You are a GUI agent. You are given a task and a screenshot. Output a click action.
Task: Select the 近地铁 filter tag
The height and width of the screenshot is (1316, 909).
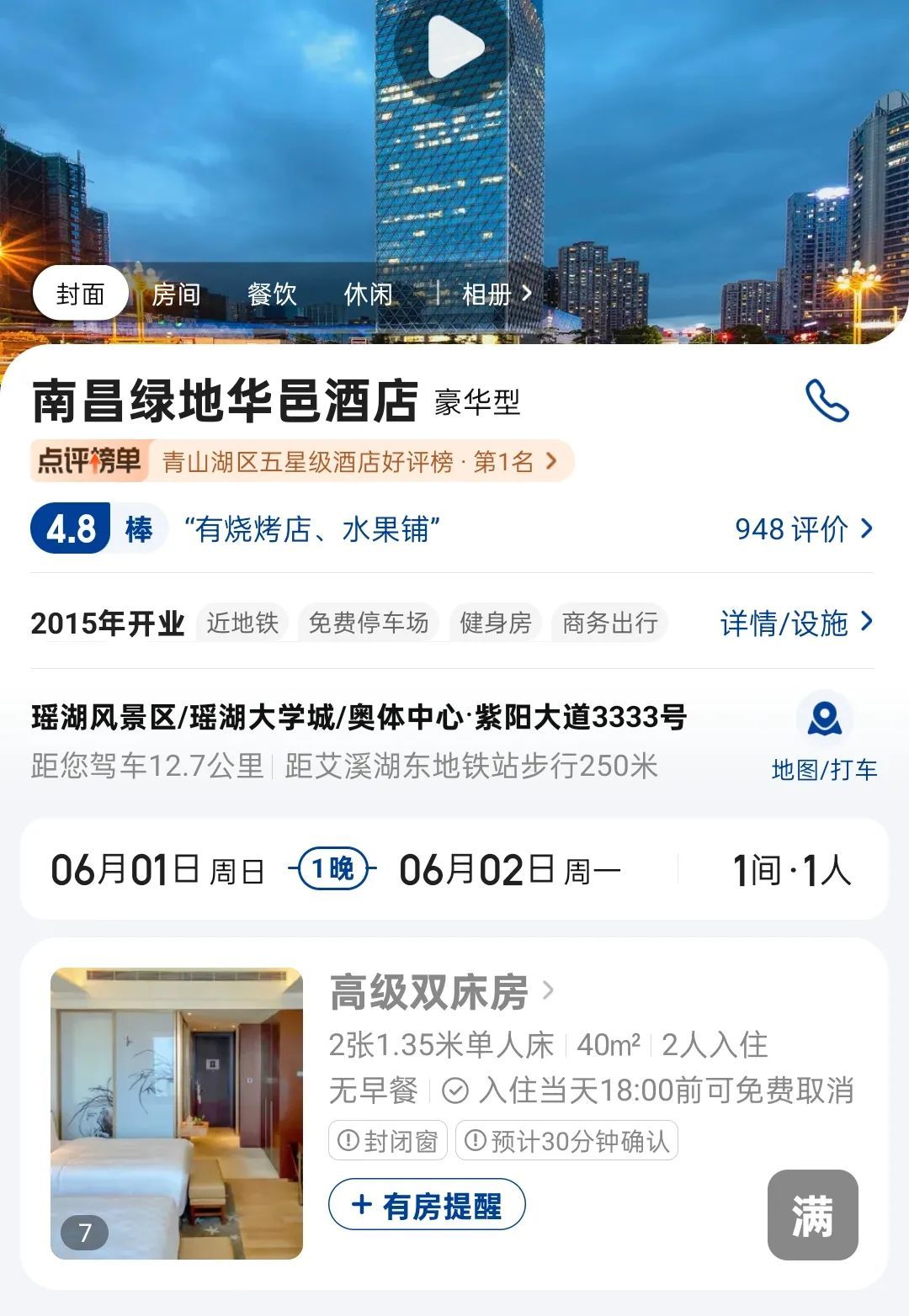[x=244, y=624]
